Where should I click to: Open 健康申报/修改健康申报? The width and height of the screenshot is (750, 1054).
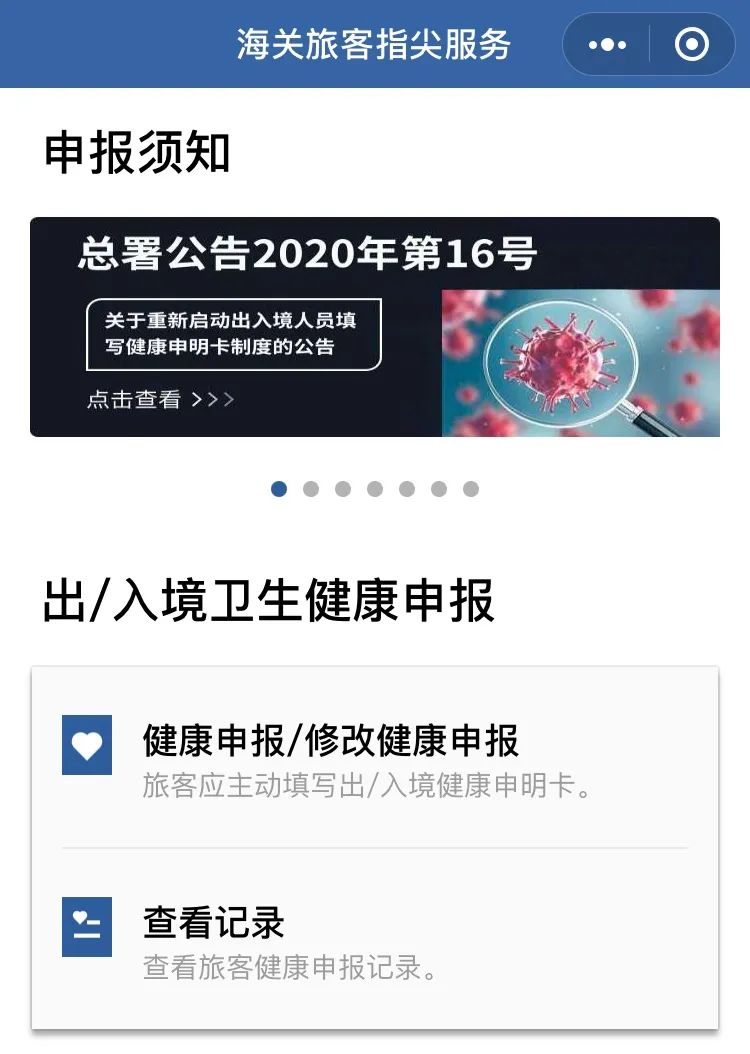[x=375, y=757]
